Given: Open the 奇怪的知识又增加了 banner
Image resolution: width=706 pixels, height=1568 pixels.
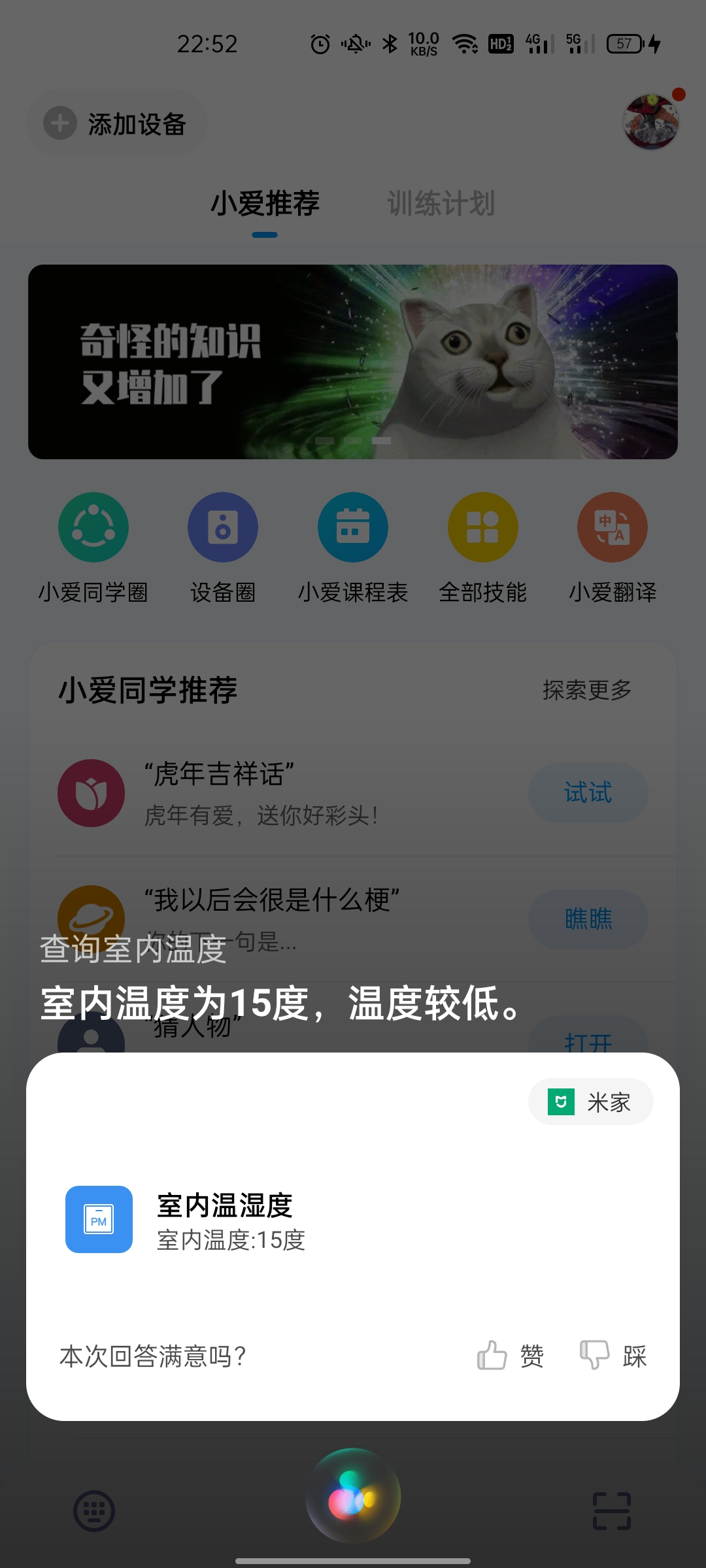Looking at the screenshot, I should (x=352, y=361).
